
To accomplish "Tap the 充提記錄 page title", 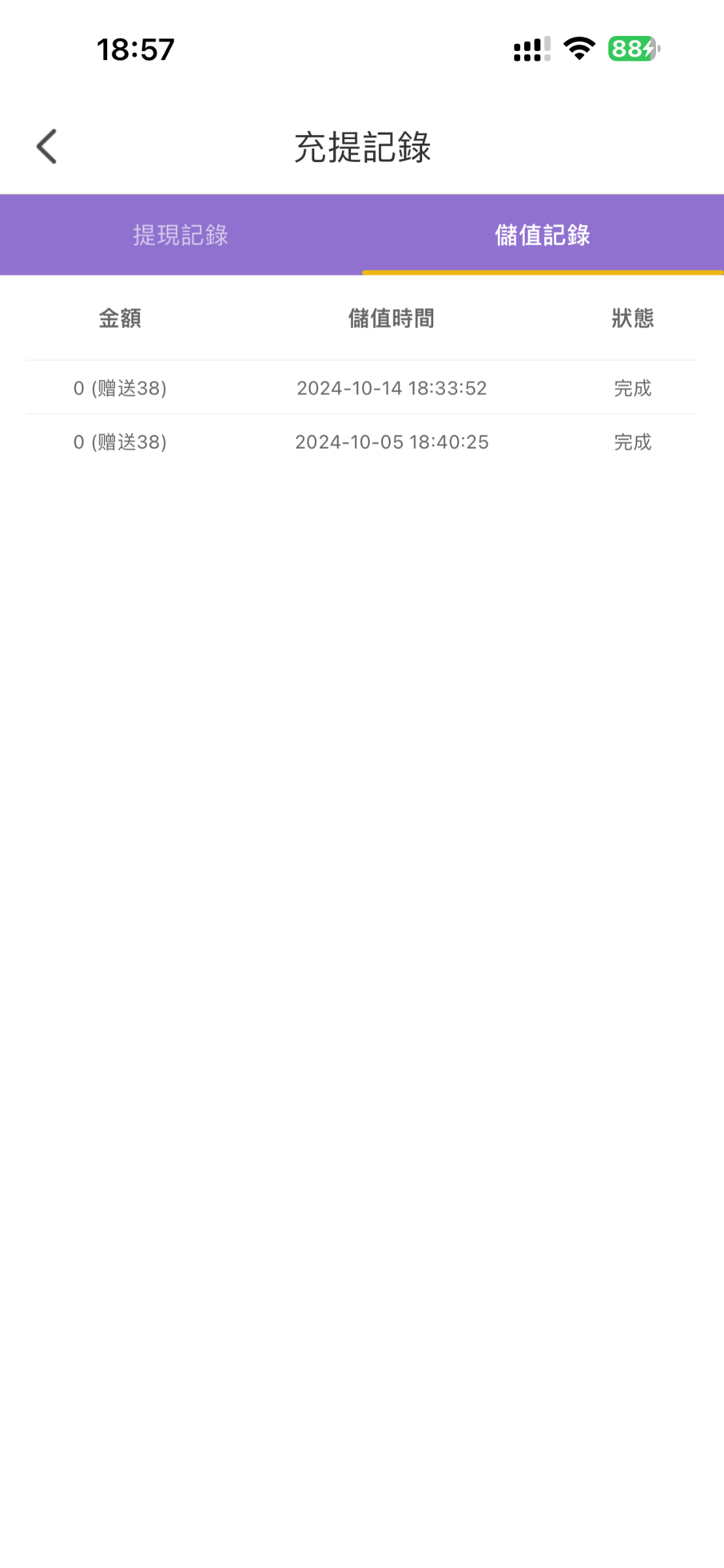I will pos(362,145).
